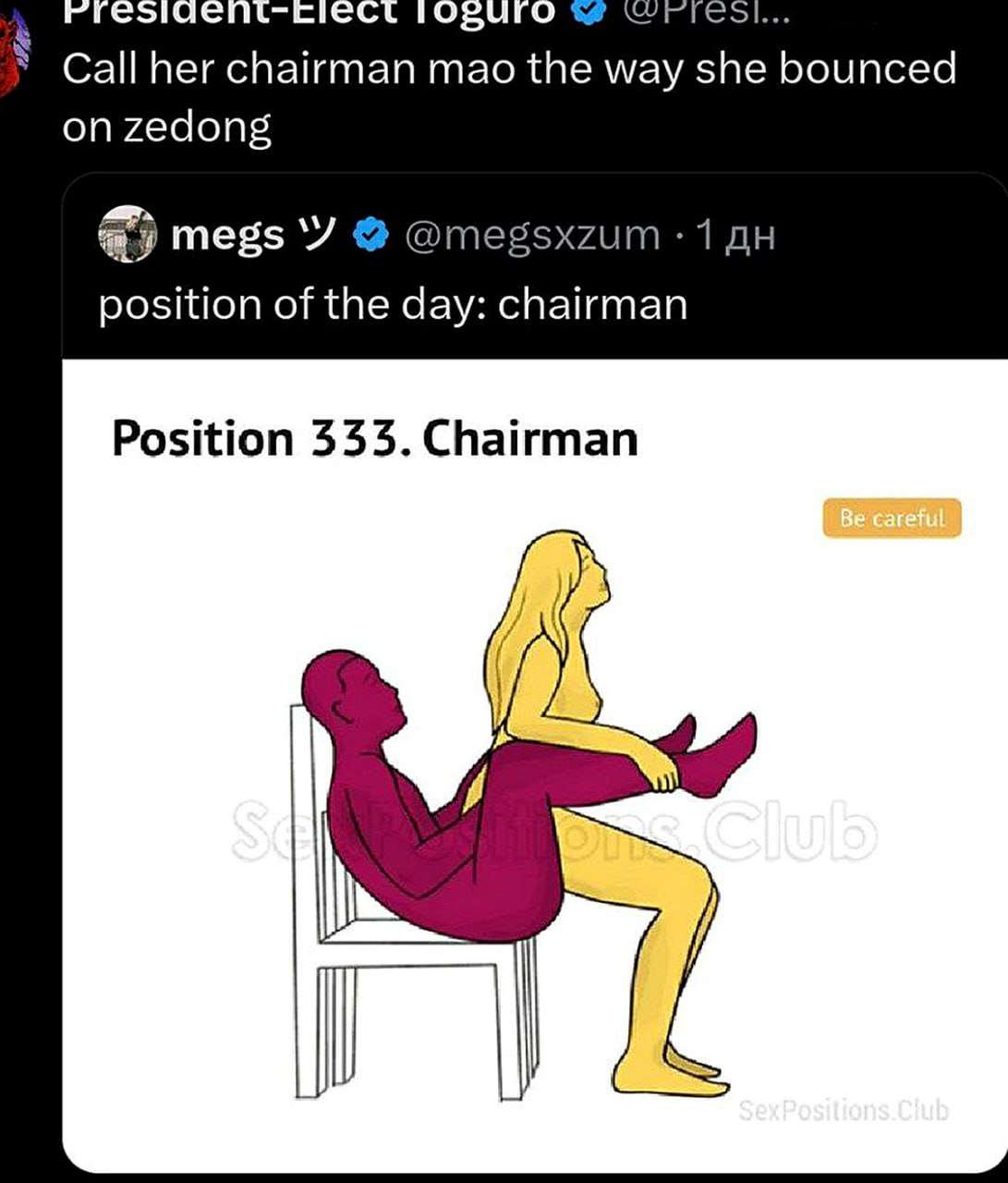1008x1183 pixels.
Task: View megs' profile picture
Action: click(127, 235)
